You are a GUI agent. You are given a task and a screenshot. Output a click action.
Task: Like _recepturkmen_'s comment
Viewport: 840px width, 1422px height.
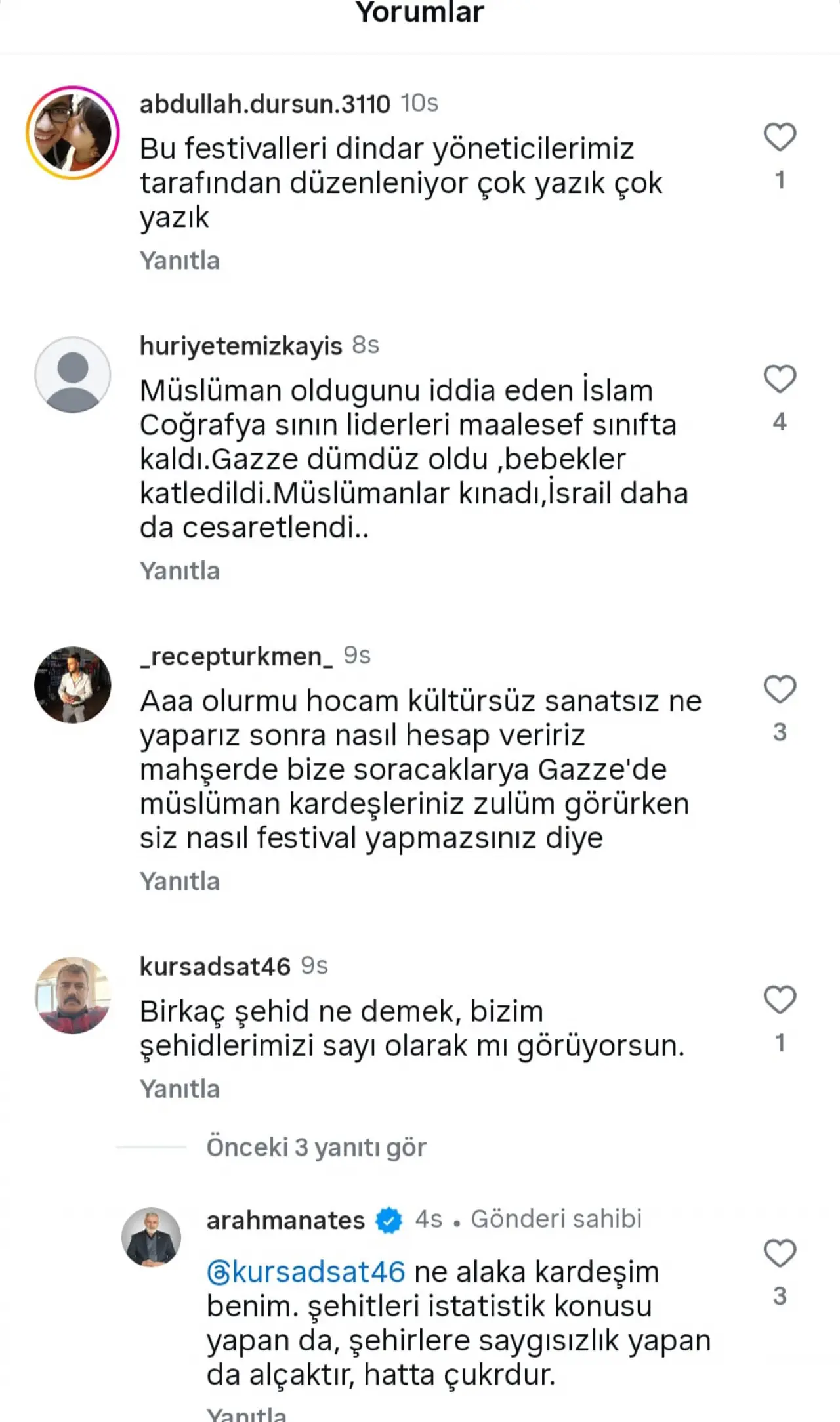click(x=780, y=690)
